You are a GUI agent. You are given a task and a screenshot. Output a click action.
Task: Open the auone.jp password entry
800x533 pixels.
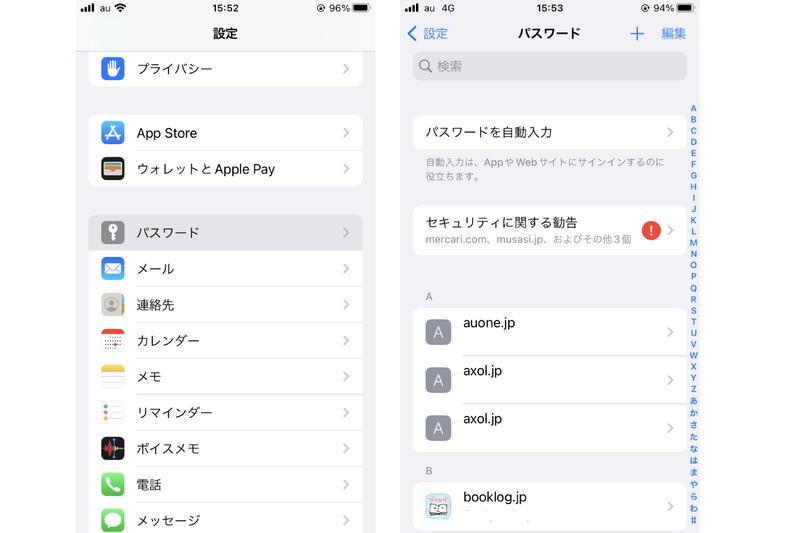549,332
